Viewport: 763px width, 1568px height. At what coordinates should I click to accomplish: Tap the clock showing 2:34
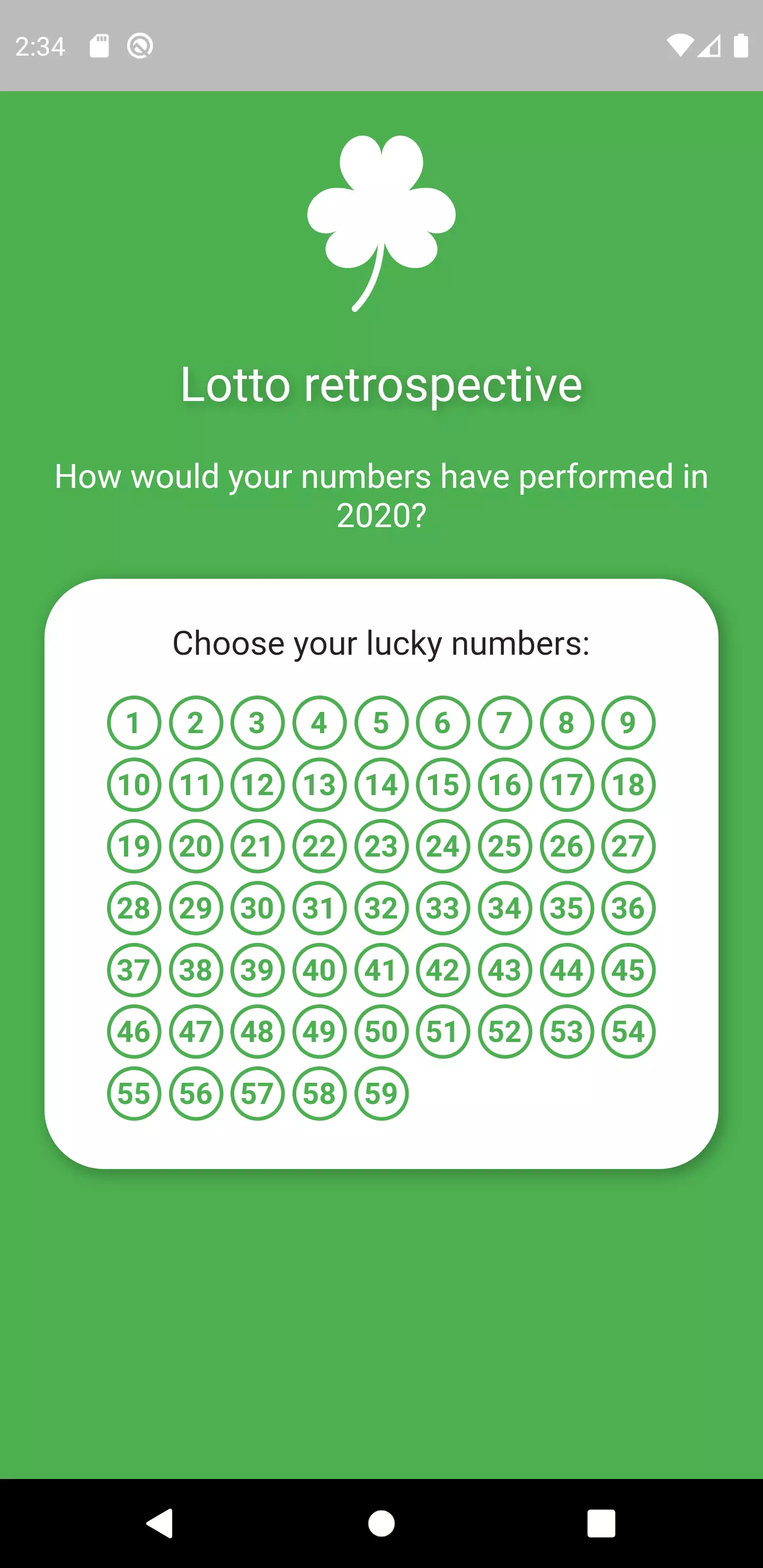tap(41, 46)
